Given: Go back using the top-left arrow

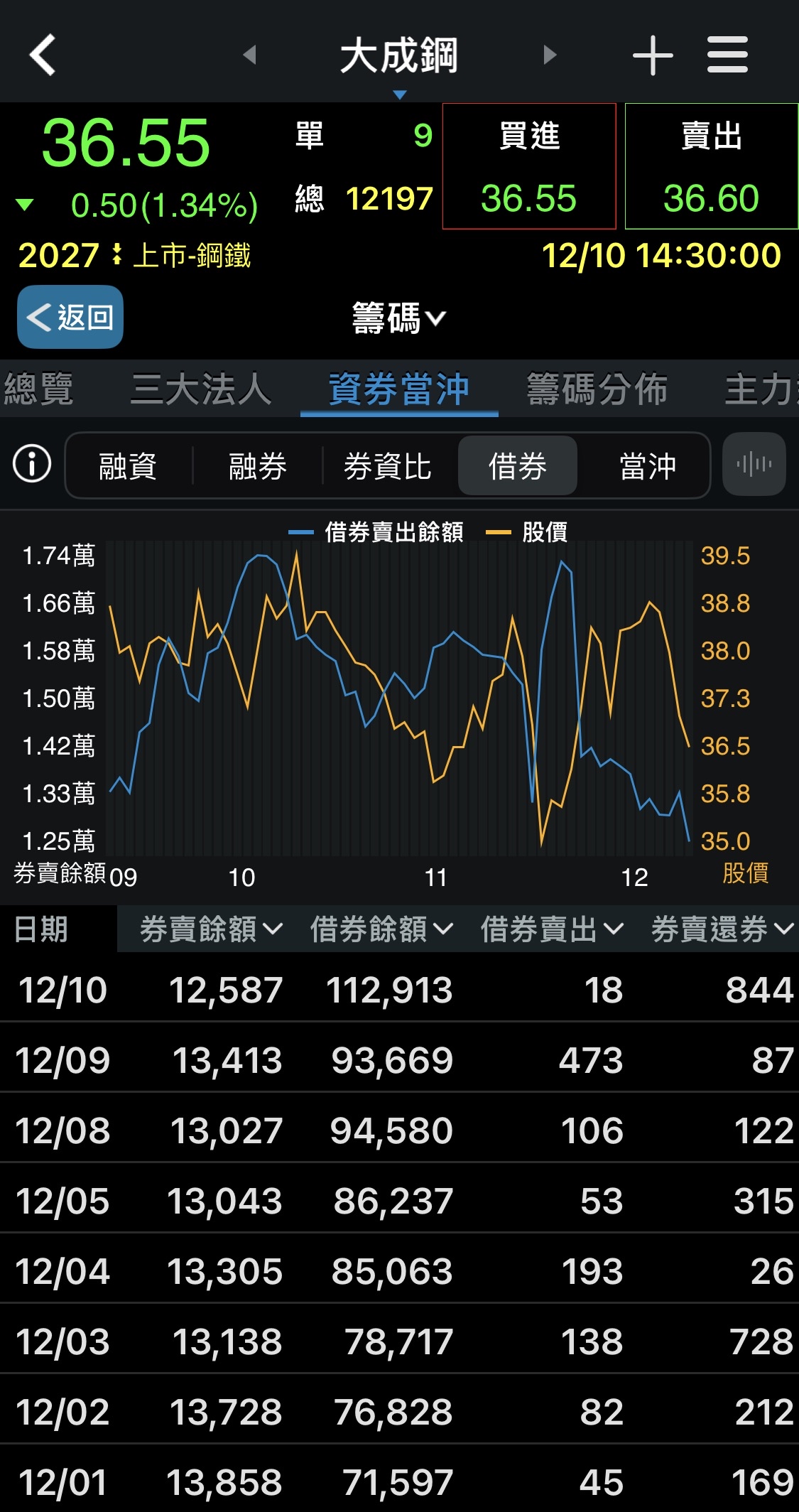Looking at the screenshot, I should tap(43, 55).
